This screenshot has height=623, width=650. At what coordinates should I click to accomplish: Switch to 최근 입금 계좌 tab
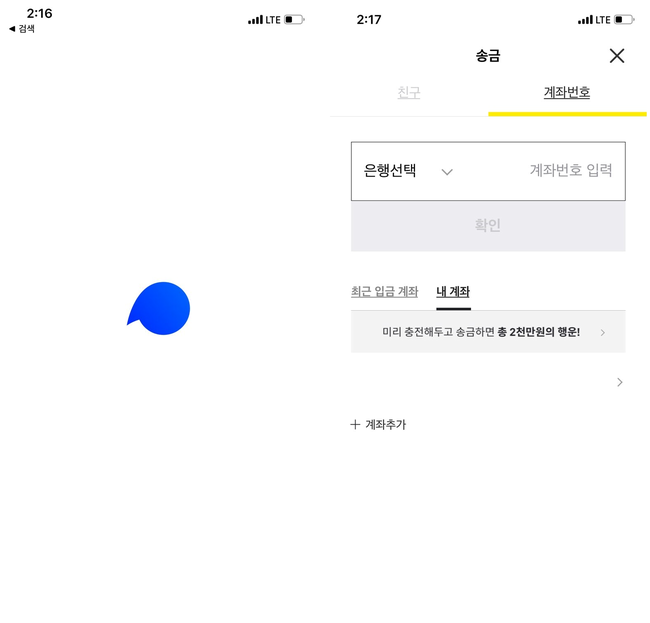pyautogui.click(x=384, y=292)
